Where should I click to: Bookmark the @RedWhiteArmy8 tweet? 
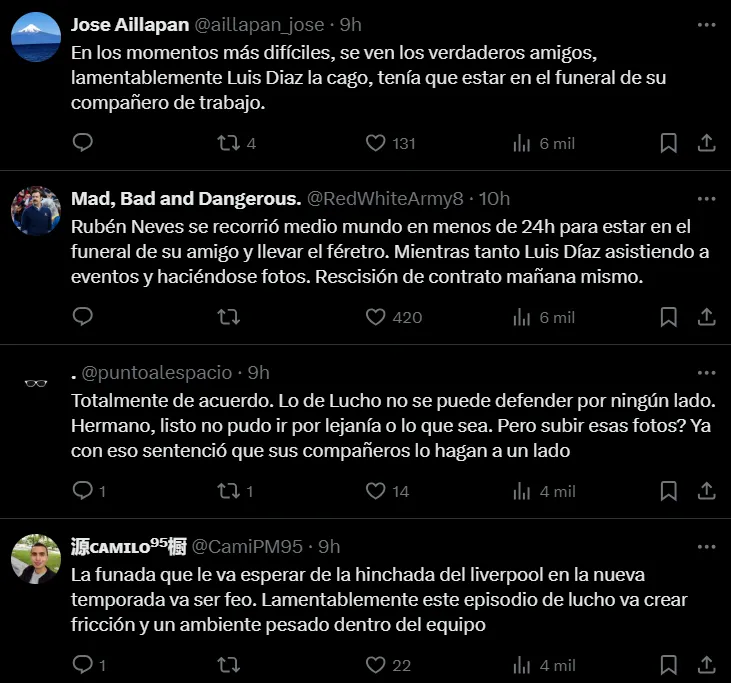point(668,317)
